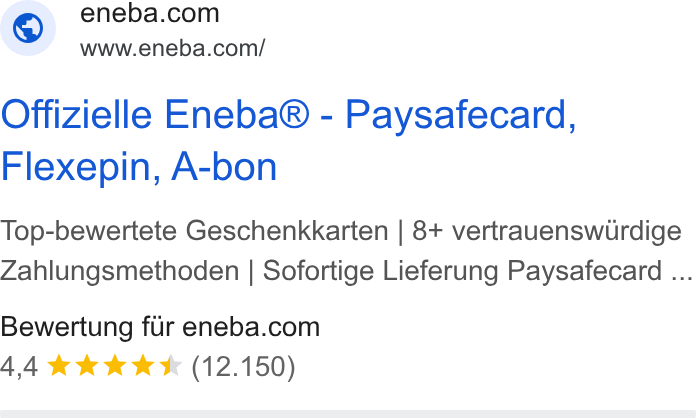This screenshot has width=696, height=418.
Task: Open the Offizielle Eneba Paysafecard result title
Action: tap(289, 141)
